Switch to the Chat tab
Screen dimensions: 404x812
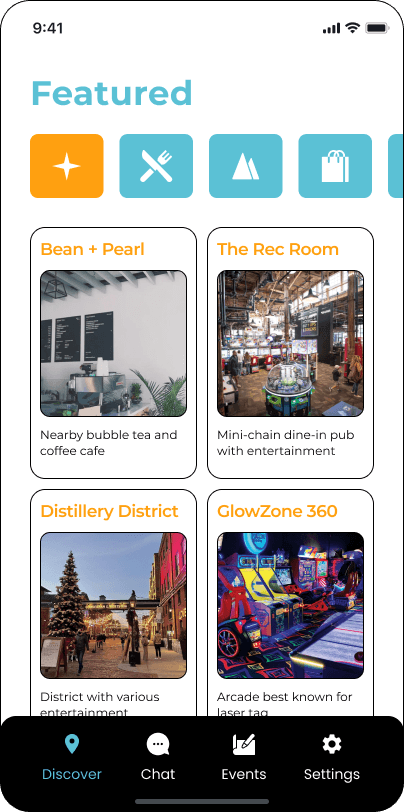pos(158,758)
